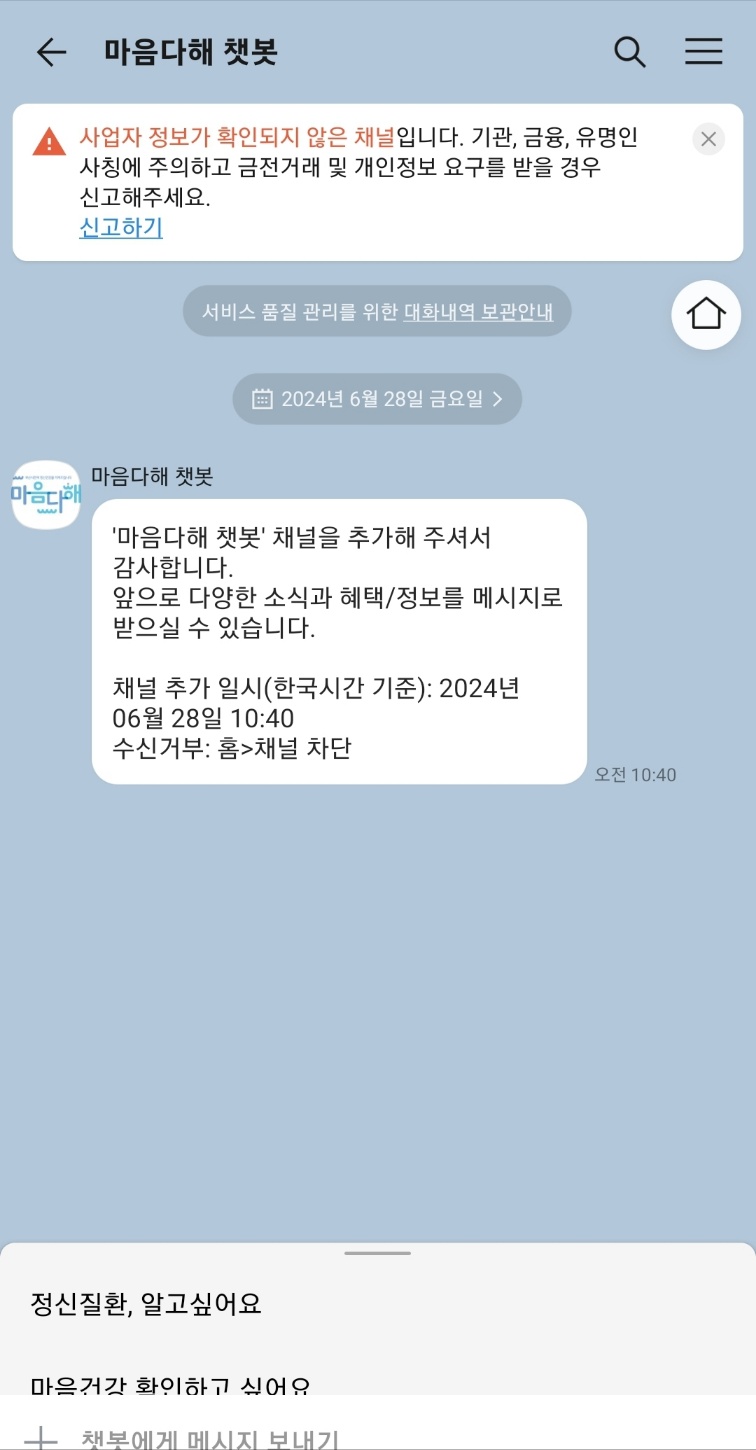Open 마음다해 챗봇 profile picture
756x1450 pixels.
(46, 494)
